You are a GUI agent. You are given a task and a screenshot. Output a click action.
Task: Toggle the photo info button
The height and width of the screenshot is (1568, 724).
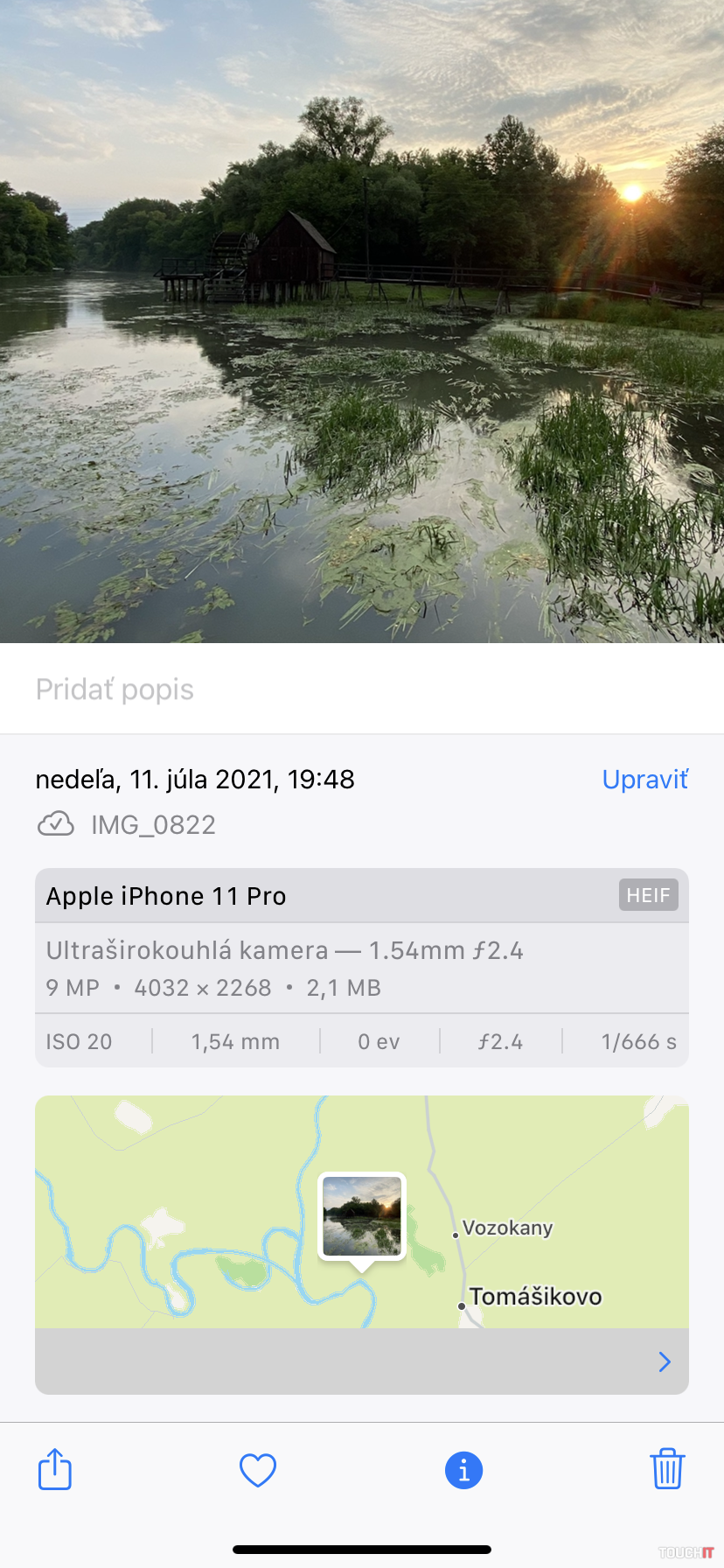(x=463, y=1470)
